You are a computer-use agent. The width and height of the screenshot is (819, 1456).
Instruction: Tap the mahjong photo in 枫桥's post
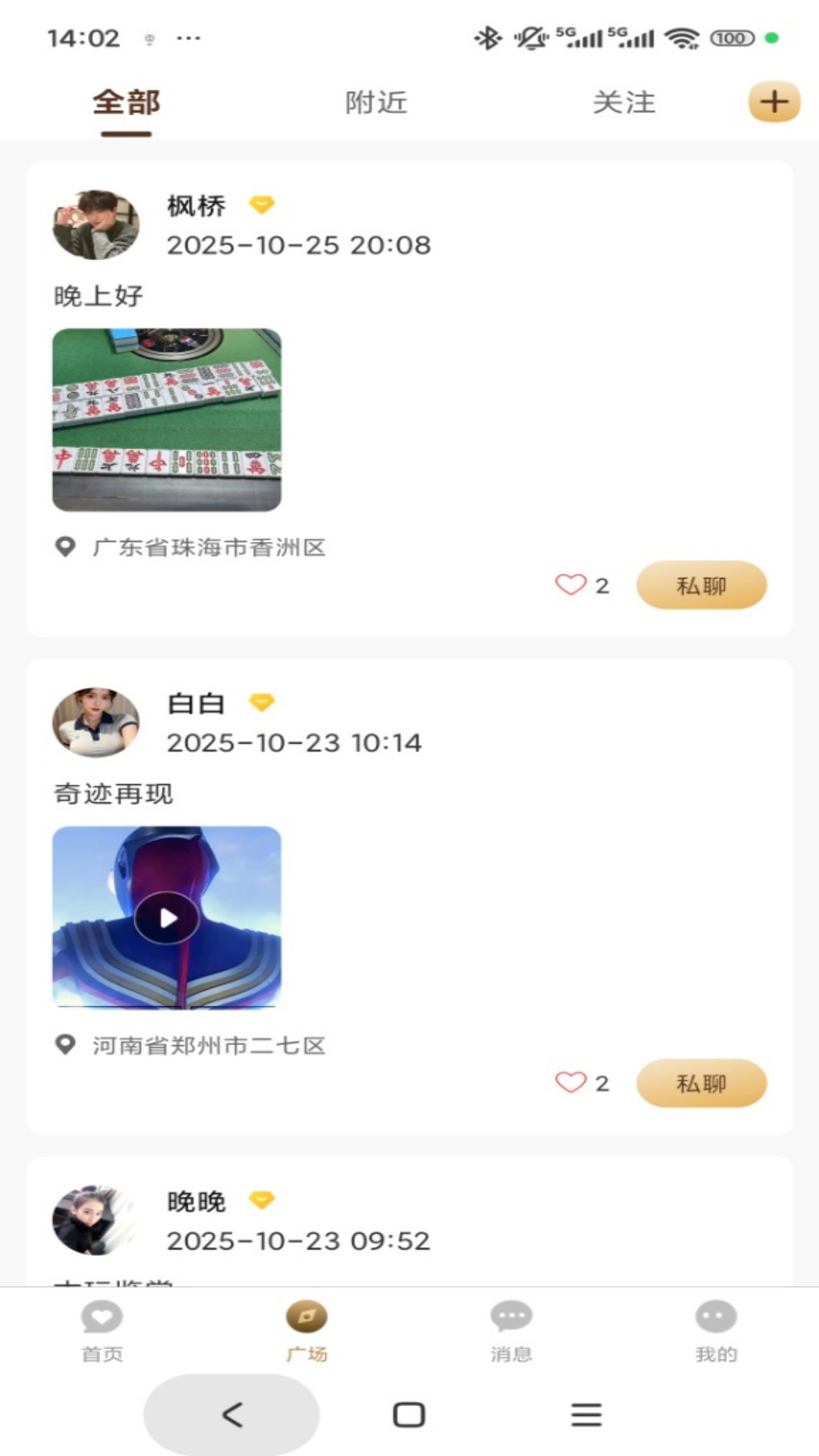click(167, 416)
